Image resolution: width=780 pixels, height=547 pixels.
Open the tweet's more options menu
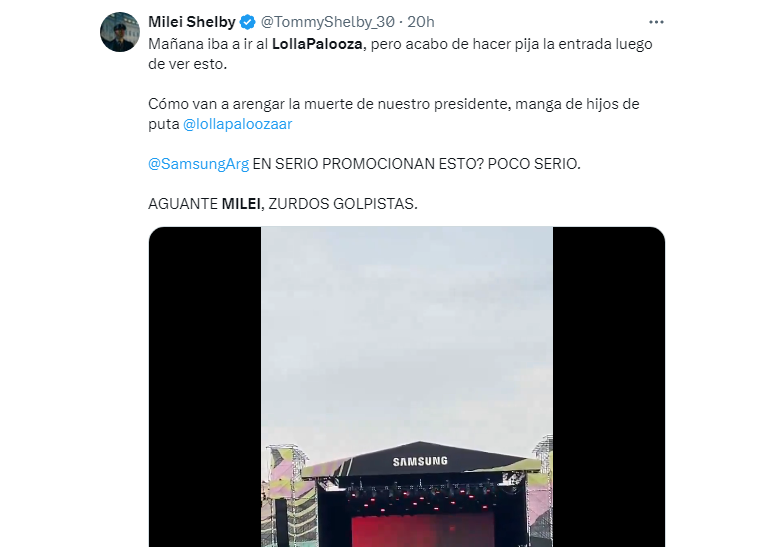click(x=656, y=21)
